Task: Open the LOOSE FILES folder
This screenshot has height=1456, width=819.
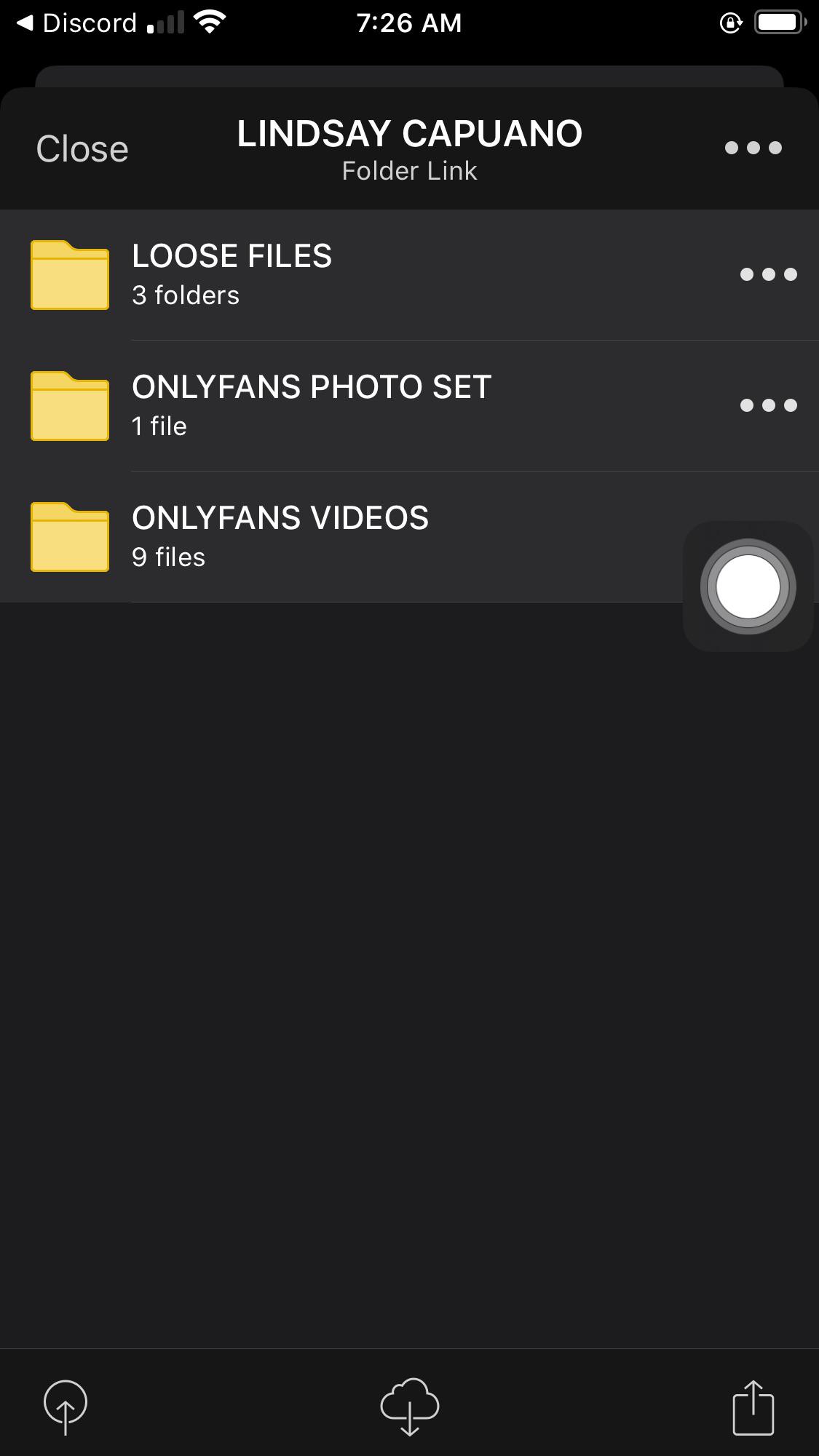Action: coord(232,274)
